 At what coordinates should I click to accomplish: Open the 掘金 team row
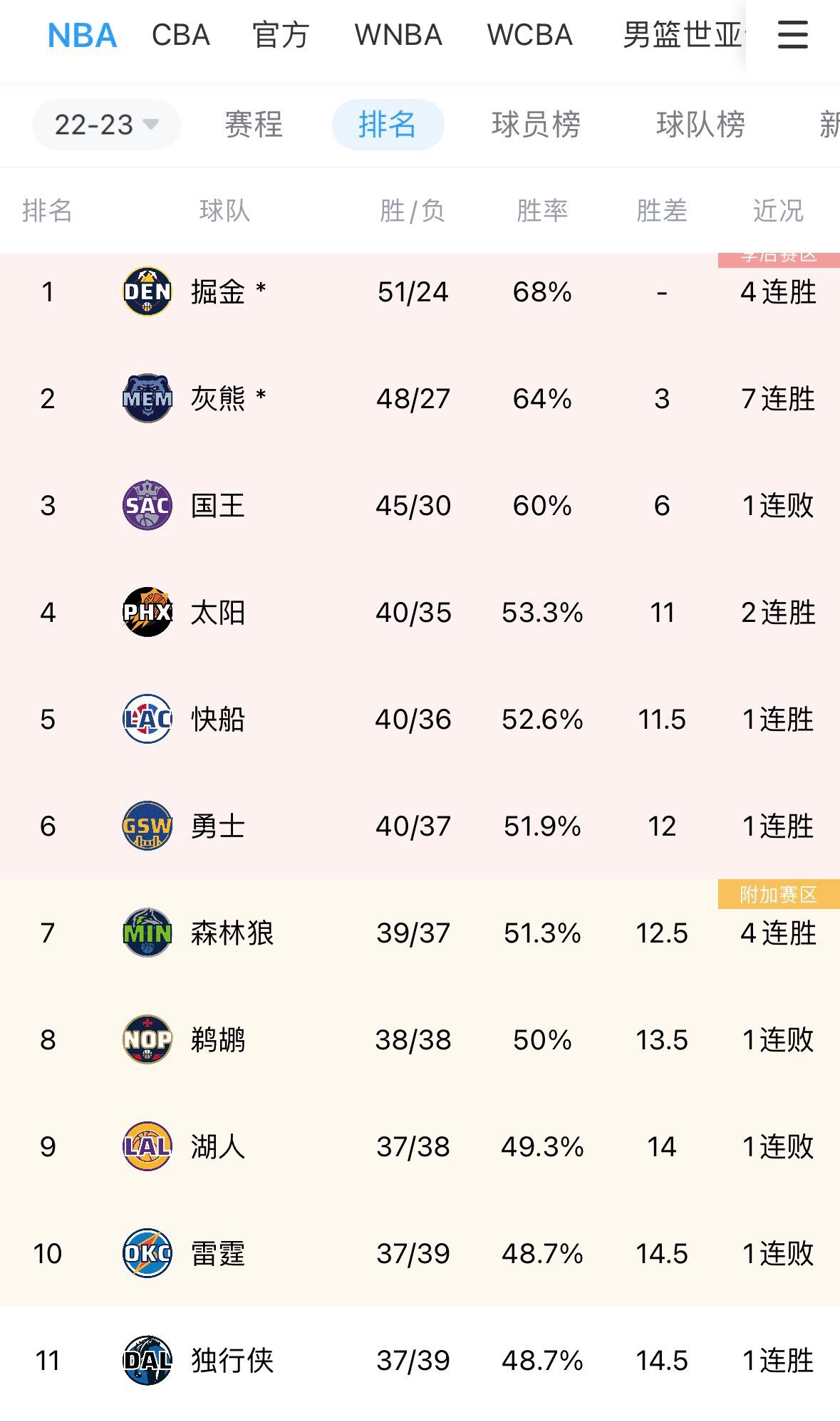pyautogui.click(x=420, y=291)
